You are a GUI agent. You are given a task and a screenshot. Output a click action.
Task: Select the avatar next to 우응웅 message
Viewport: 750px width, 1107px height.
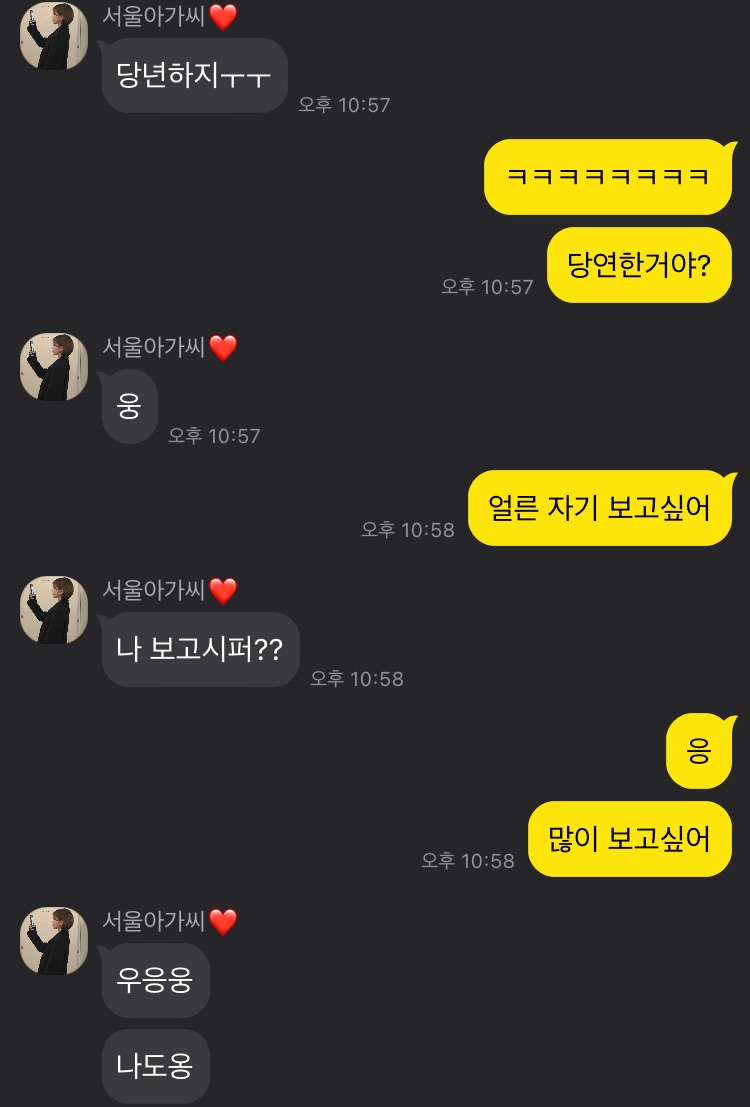click(54, 941)
